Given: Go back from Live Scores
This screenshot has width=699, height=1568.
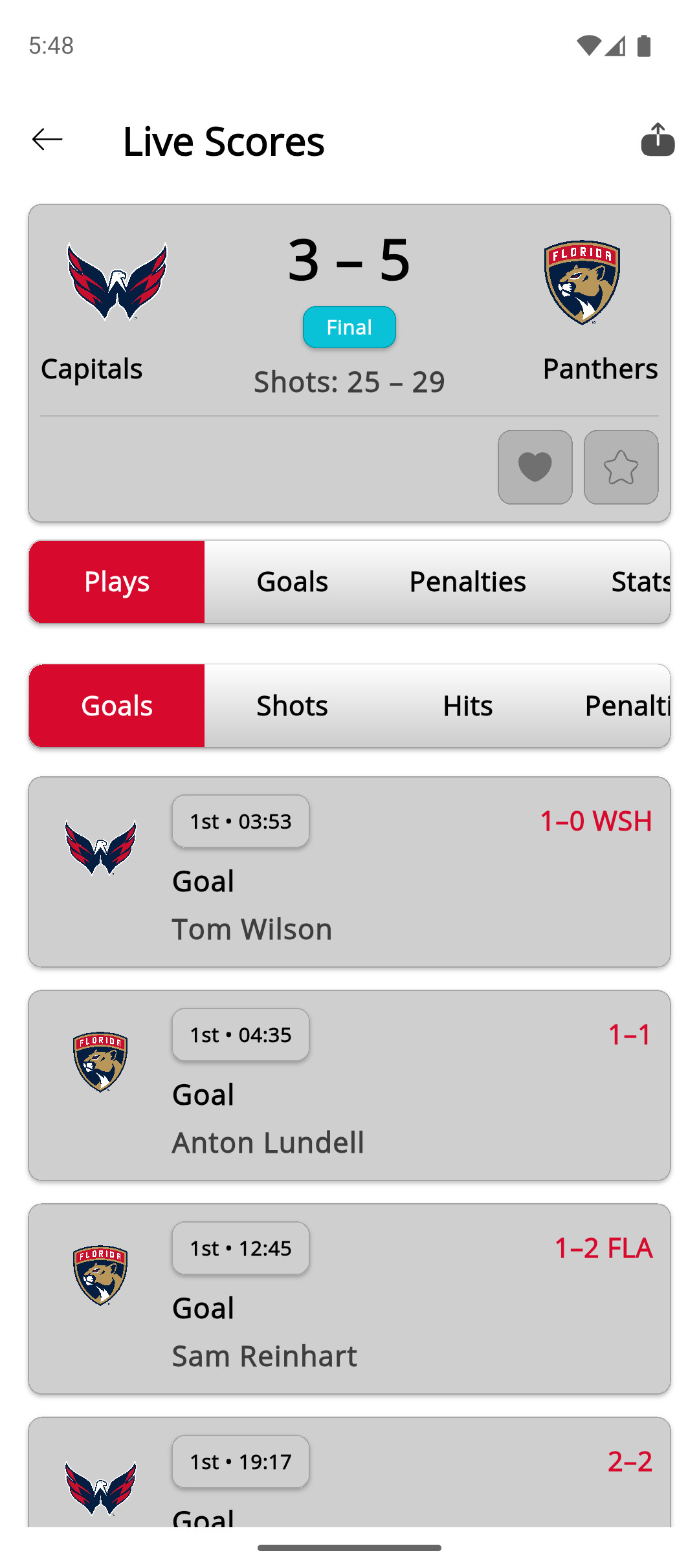Looking at the screenshot, I should [47, 140].
